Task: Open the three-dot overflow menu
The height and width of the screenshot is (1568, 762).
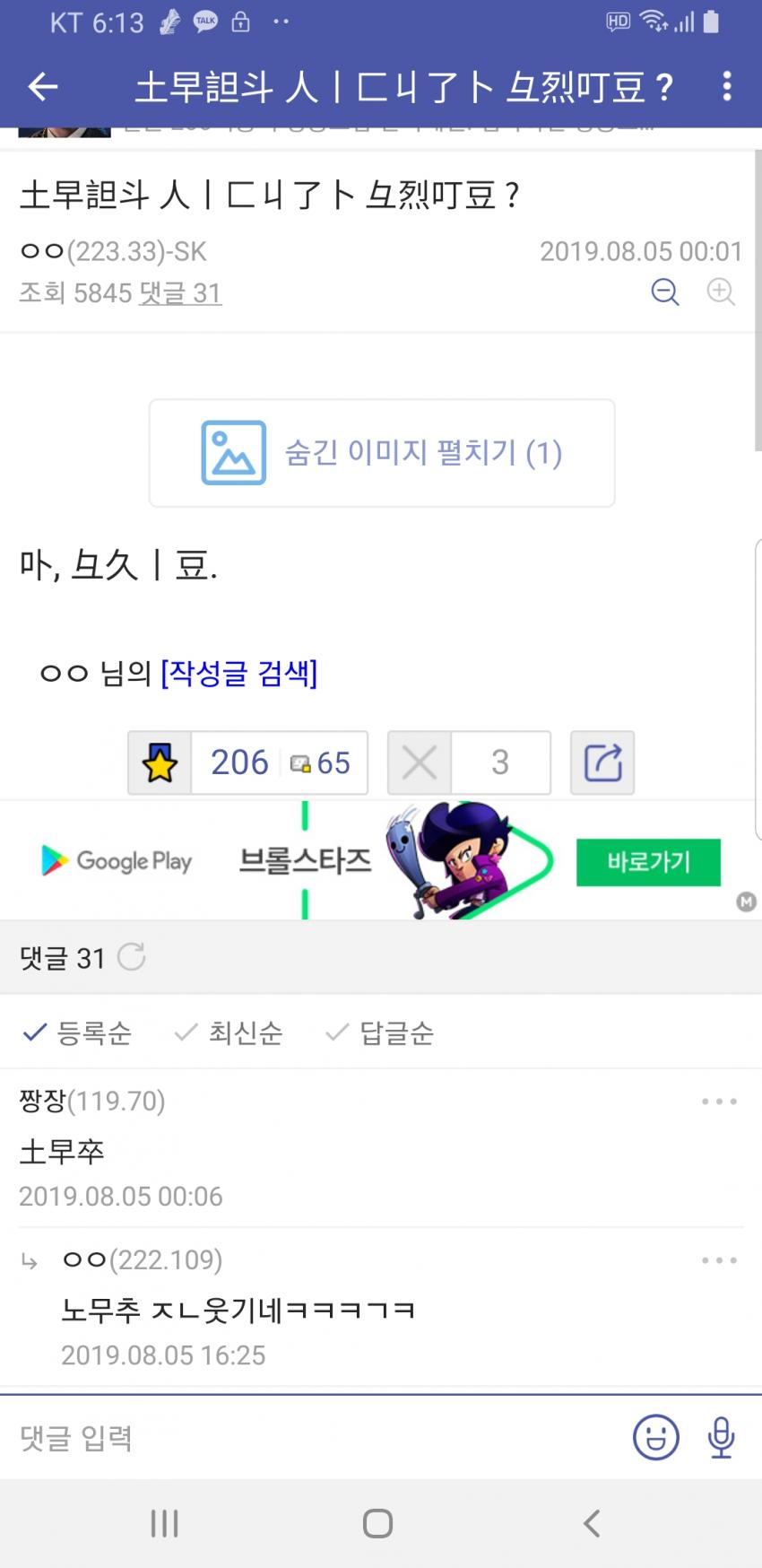Action: [726, 87]
